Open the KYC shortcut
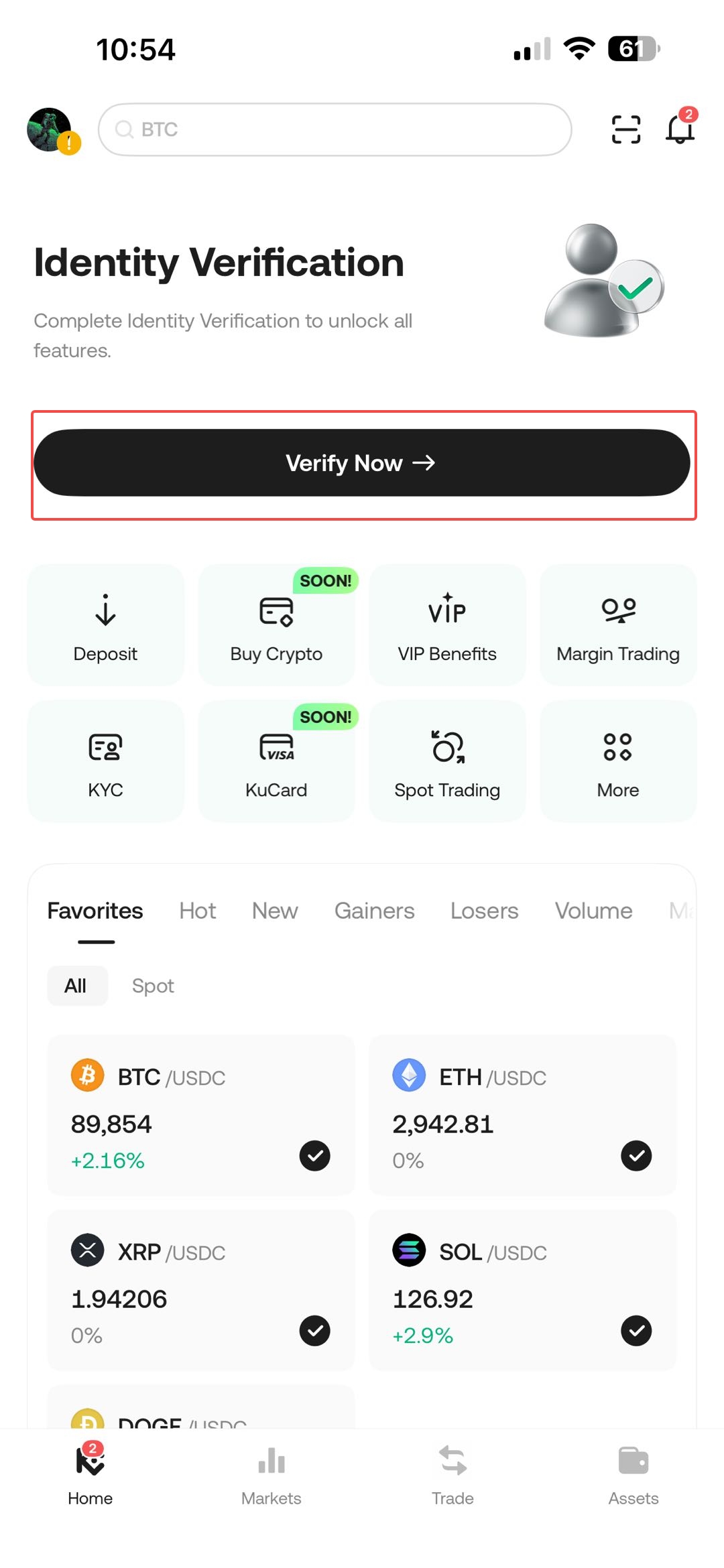724x1568 pixels. tap(105, 761)
